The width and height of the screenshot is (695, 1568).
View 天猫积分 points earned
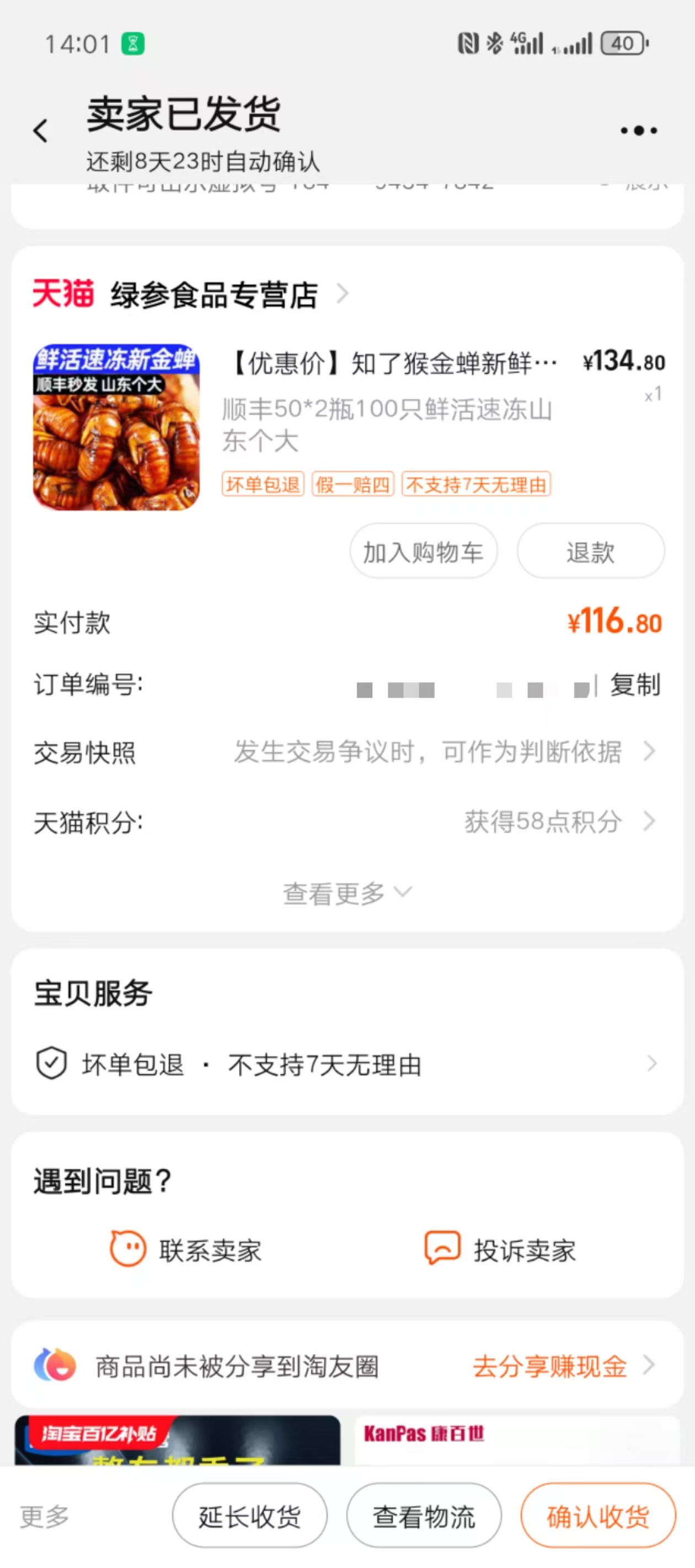tap(347, 821)
